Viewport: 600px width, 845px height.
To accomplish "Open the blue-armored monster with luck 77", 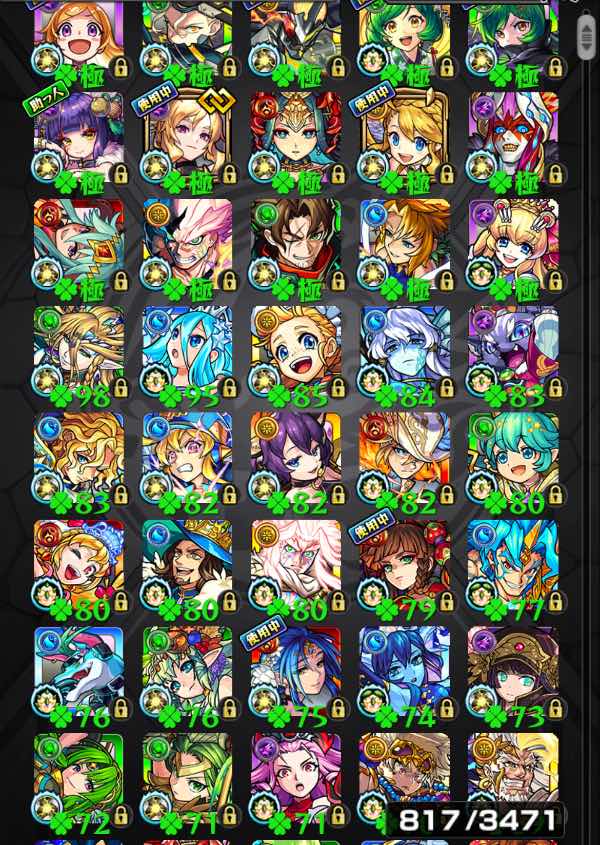I will 512,563.
